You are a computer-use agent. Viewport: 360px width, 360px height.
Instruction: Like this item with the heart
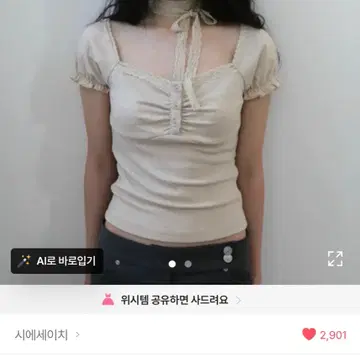click(x=309, y=334)
